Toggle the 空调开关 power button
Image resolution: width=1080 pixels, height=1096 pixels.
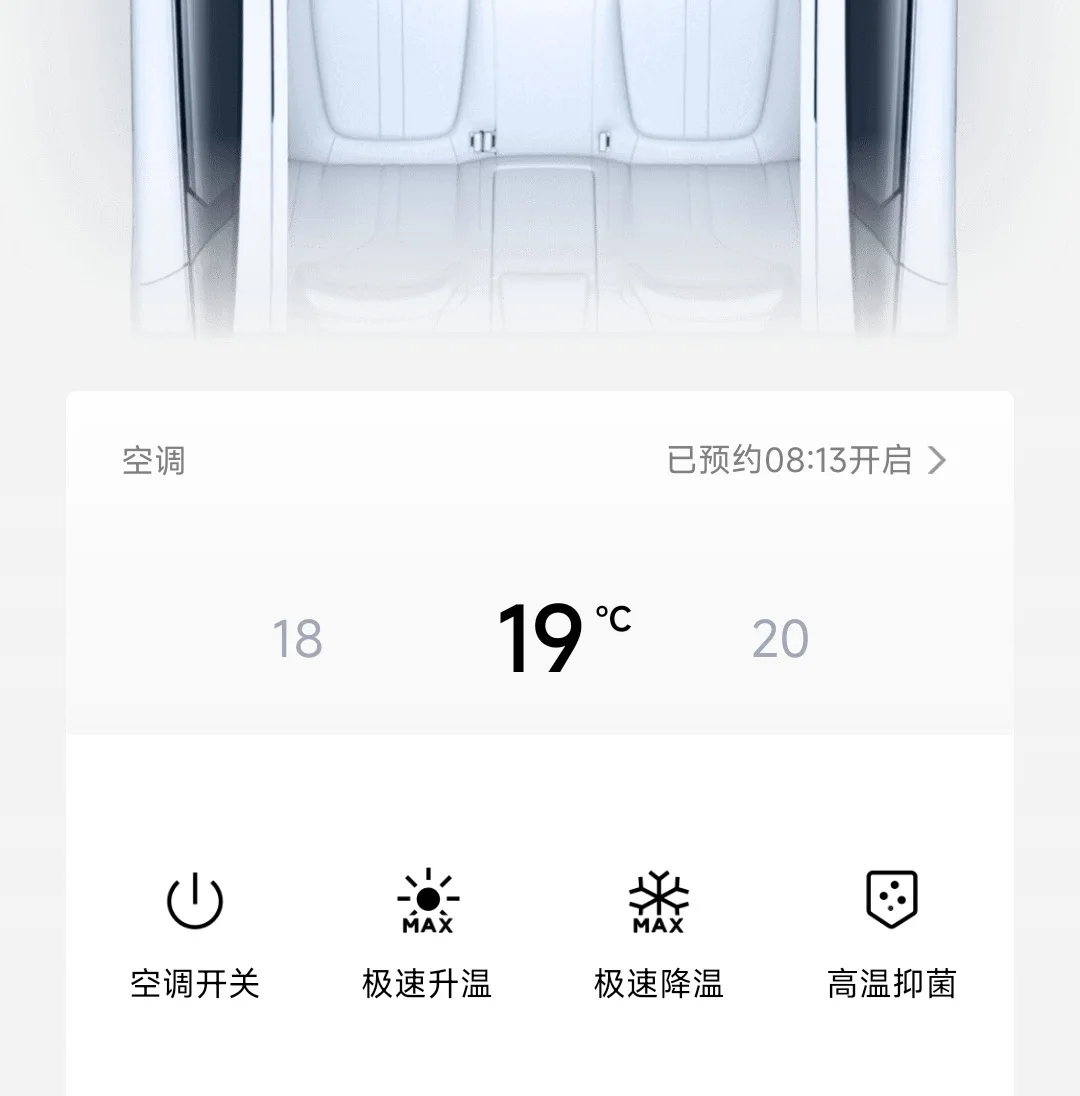pyautogui.click(x=195, y=934)
